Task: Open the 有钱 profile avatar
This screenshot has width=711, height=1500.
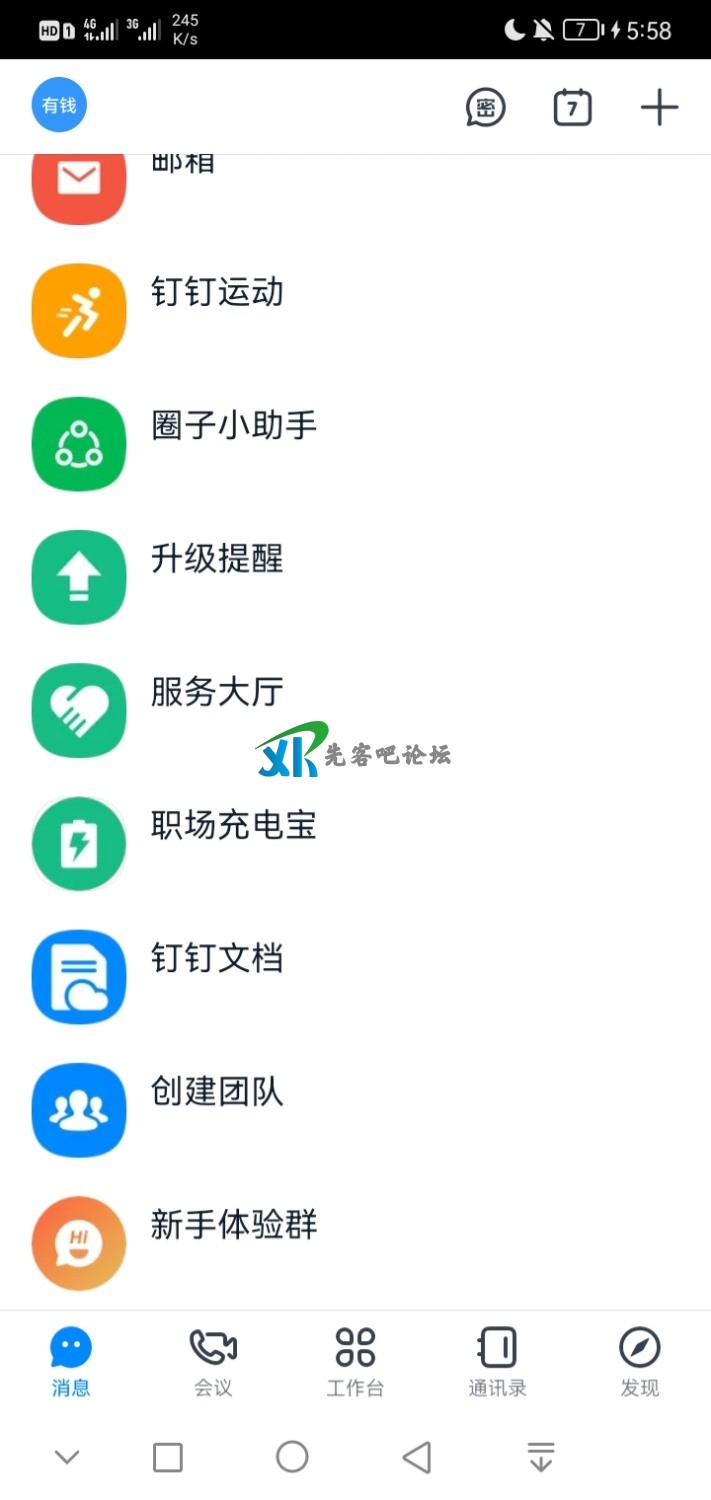Action: pos(59,106)
